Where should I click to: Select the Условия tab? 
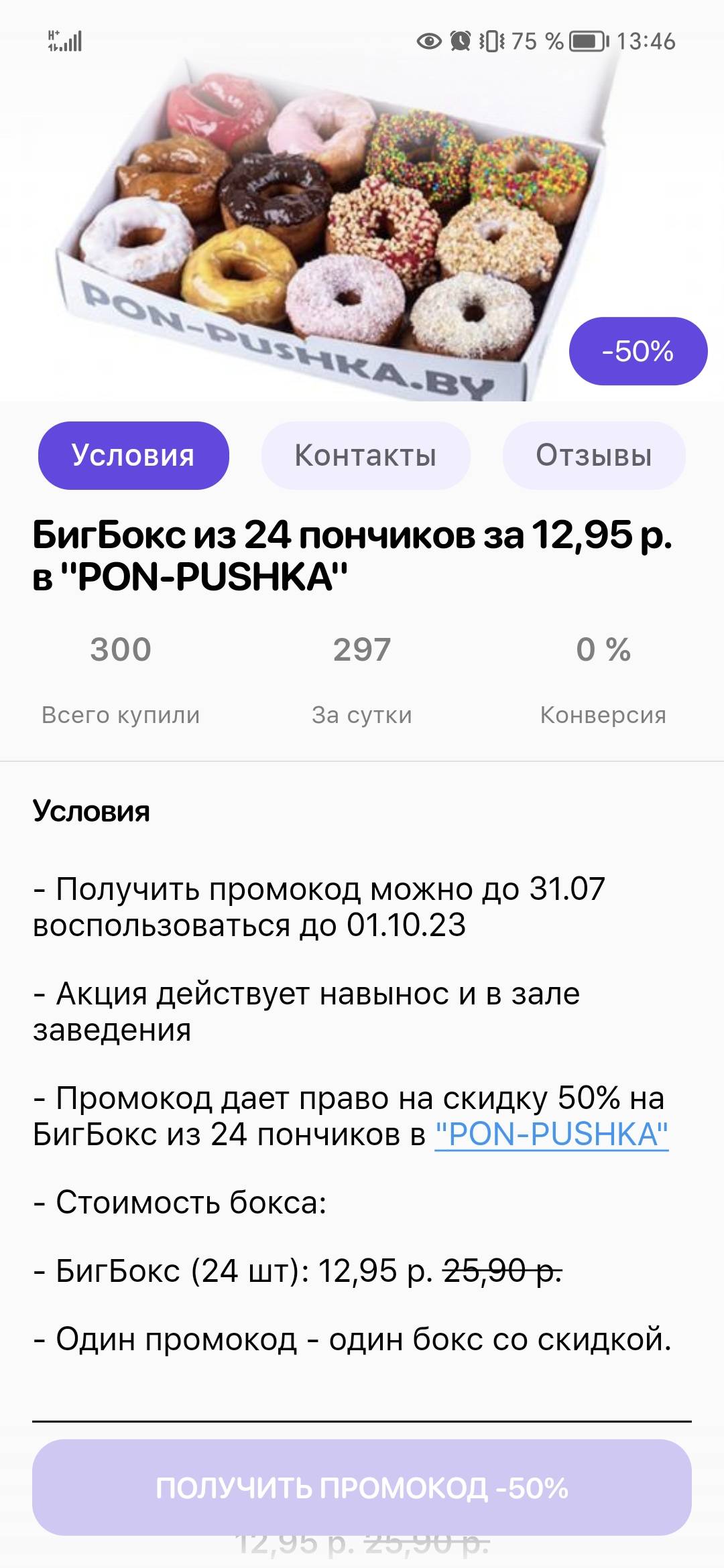133,456
